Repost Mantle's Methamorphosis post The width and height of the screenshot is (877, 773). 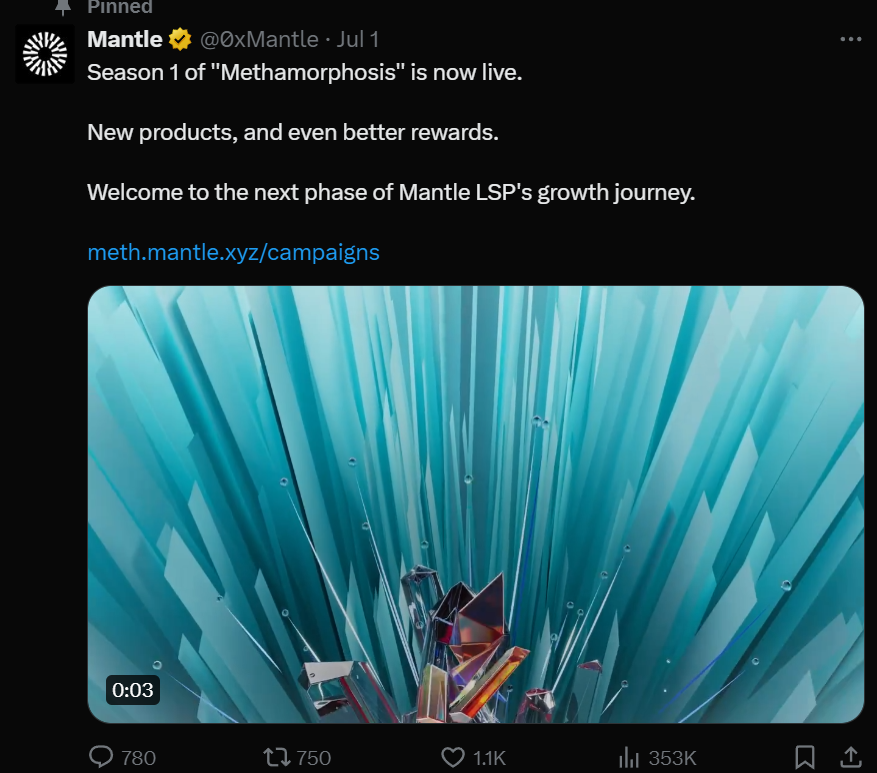[x=275, y=757]
